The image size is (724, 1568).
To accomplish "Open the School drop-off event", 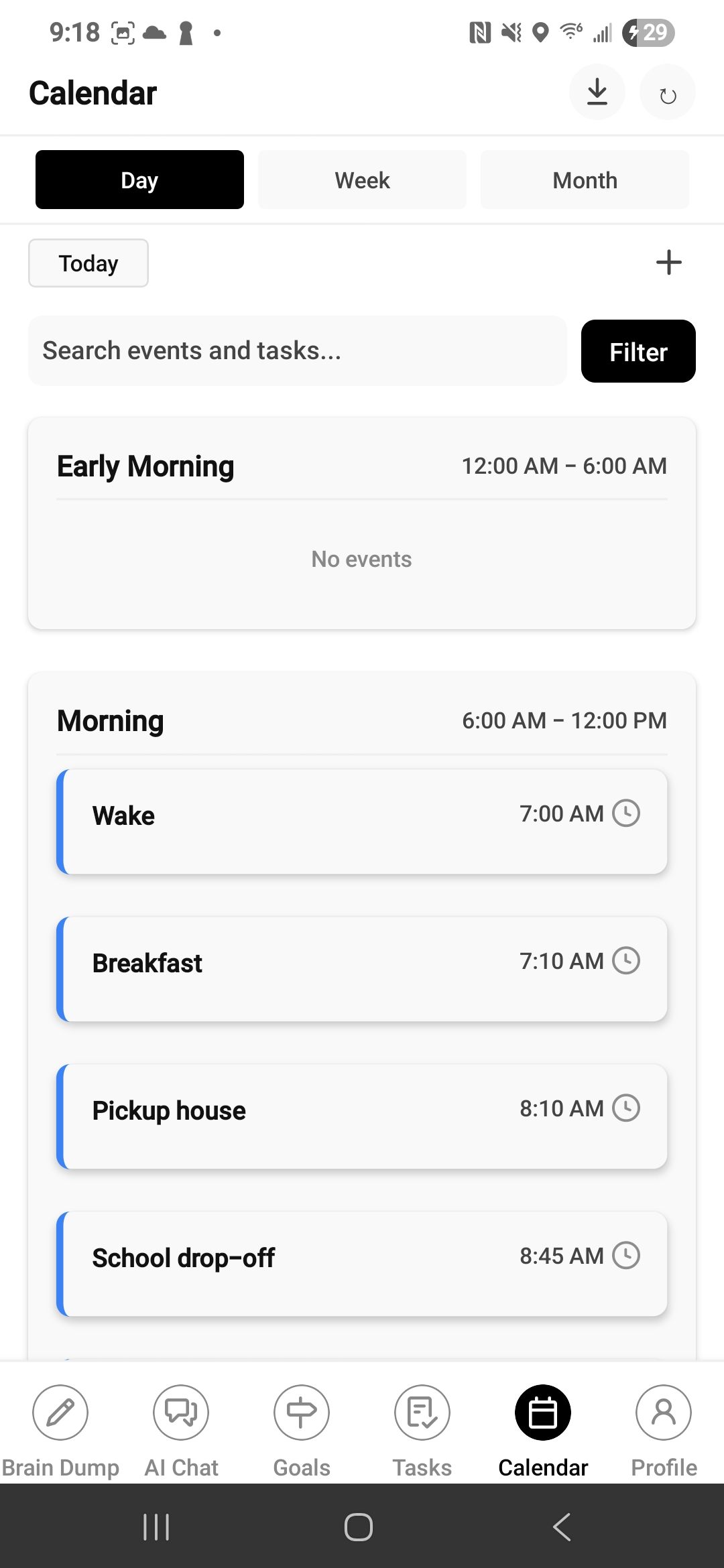I will (x=362, y=1264).
